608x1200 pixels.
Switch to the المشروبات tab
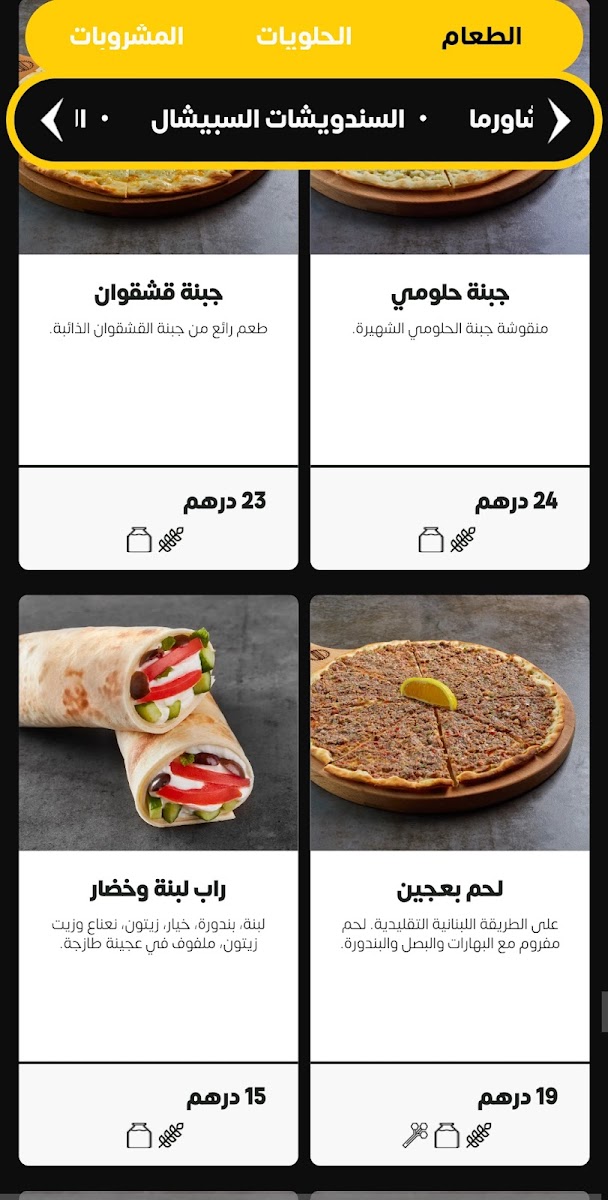pyautogui.click(x=126, y=37)
